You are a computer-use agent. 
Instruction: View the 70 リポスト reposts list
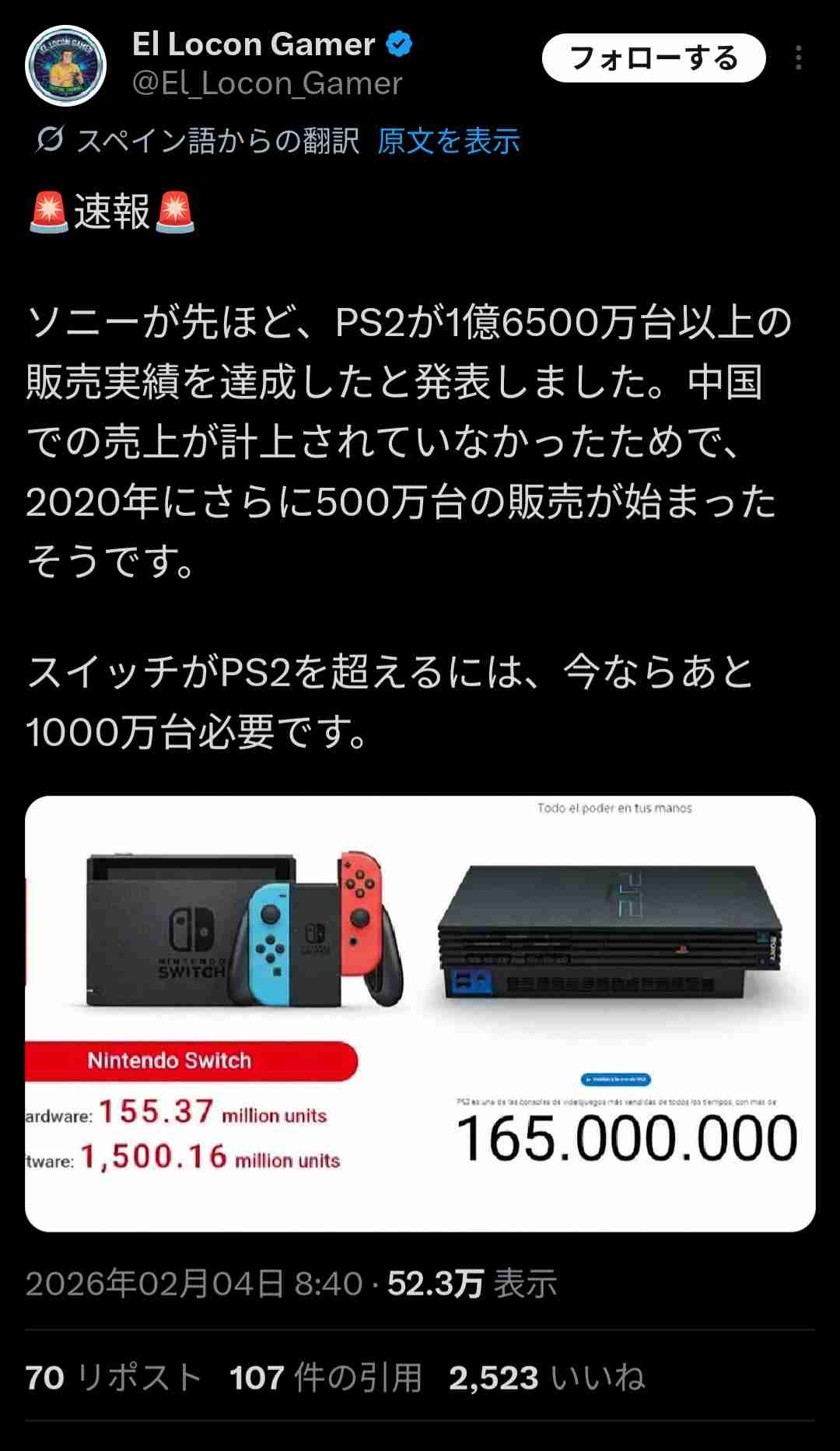click(x=114, y=1378)
